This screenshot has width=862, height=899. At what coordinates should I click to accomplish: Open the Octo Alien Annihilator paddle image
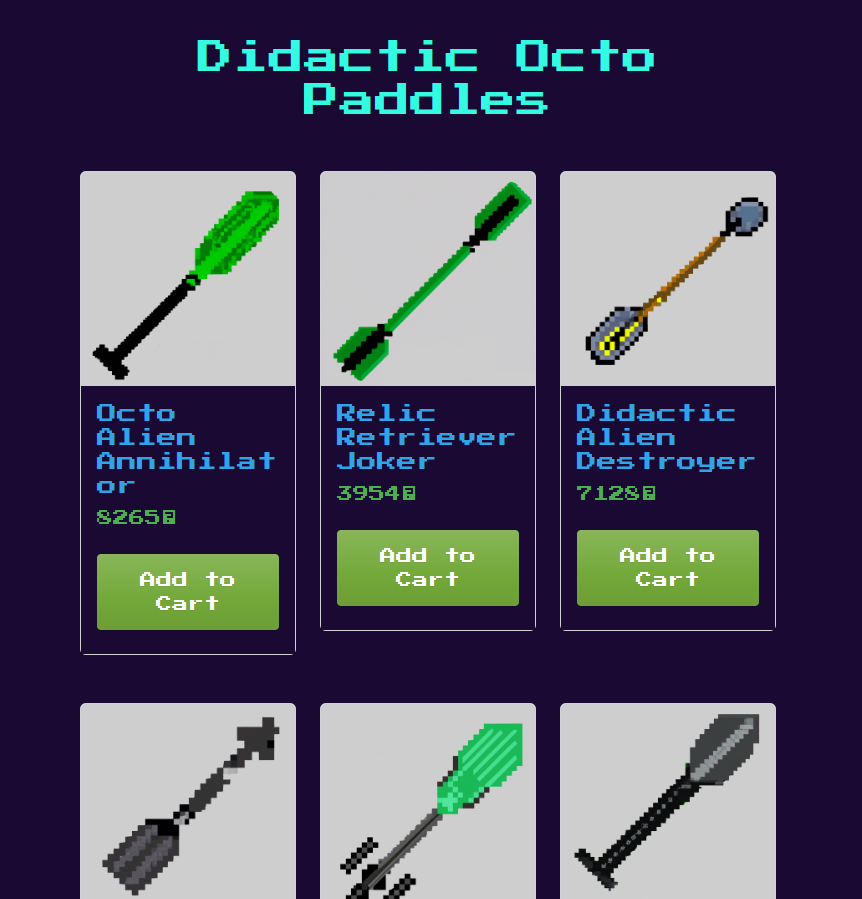[x=188, y=279]
